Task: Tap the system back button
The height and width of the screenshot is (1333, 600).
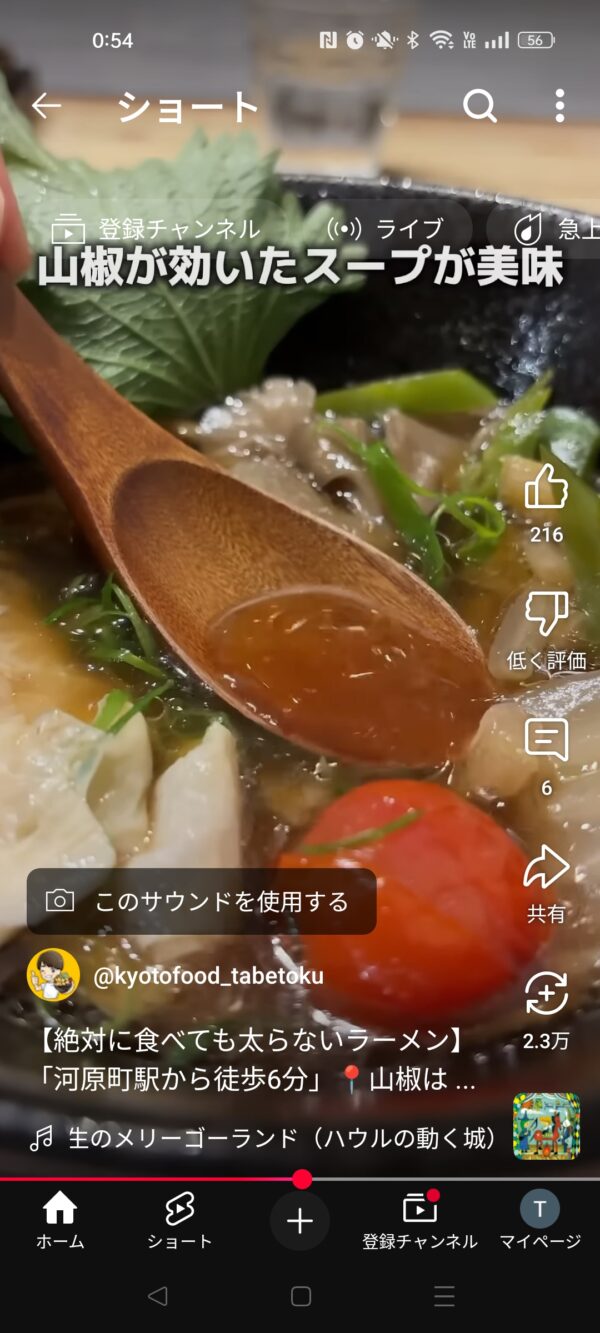Action: tap(157, 1297)
